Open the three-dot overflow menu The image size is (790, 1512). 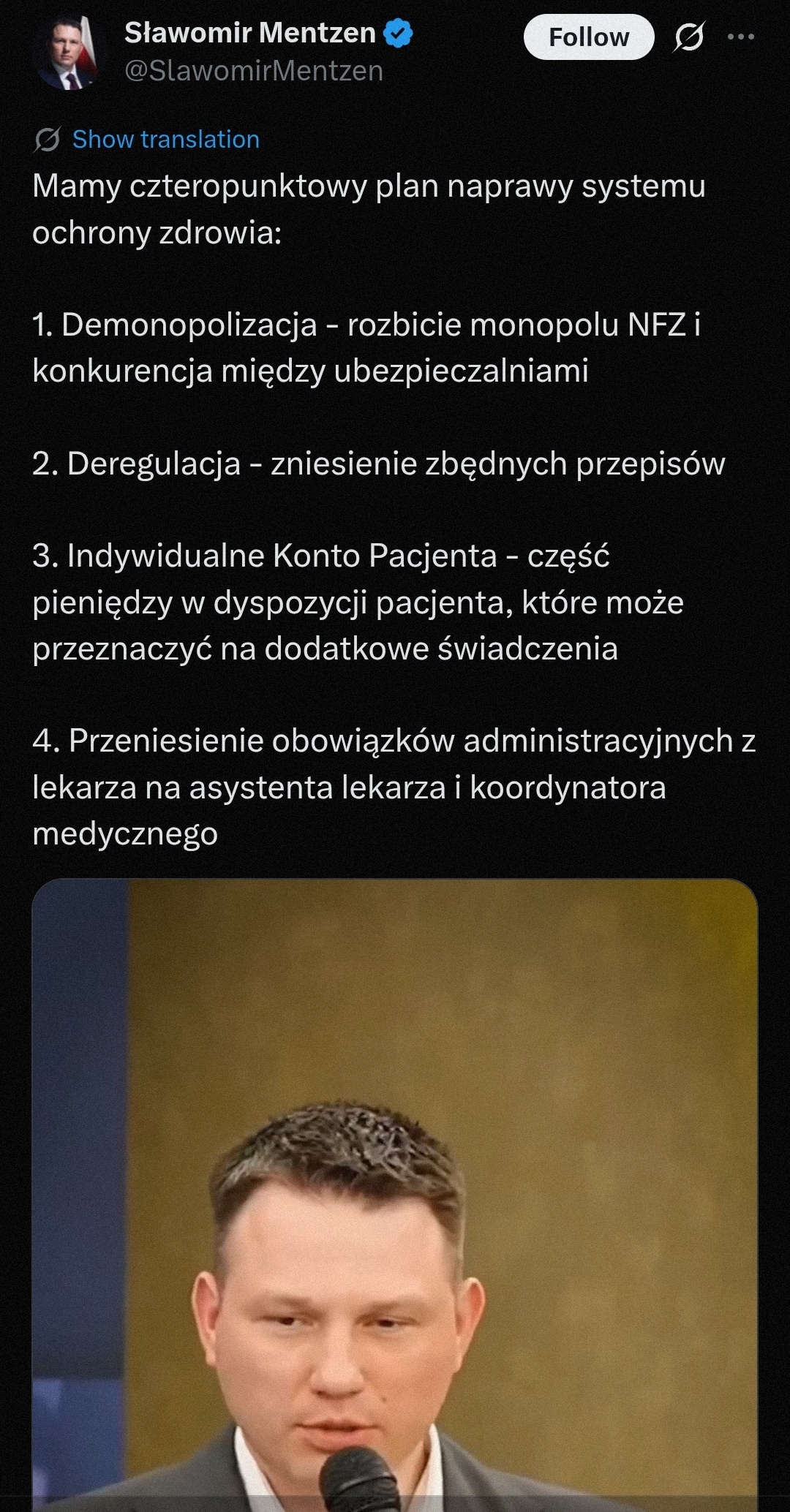click(x=740, y=37)
